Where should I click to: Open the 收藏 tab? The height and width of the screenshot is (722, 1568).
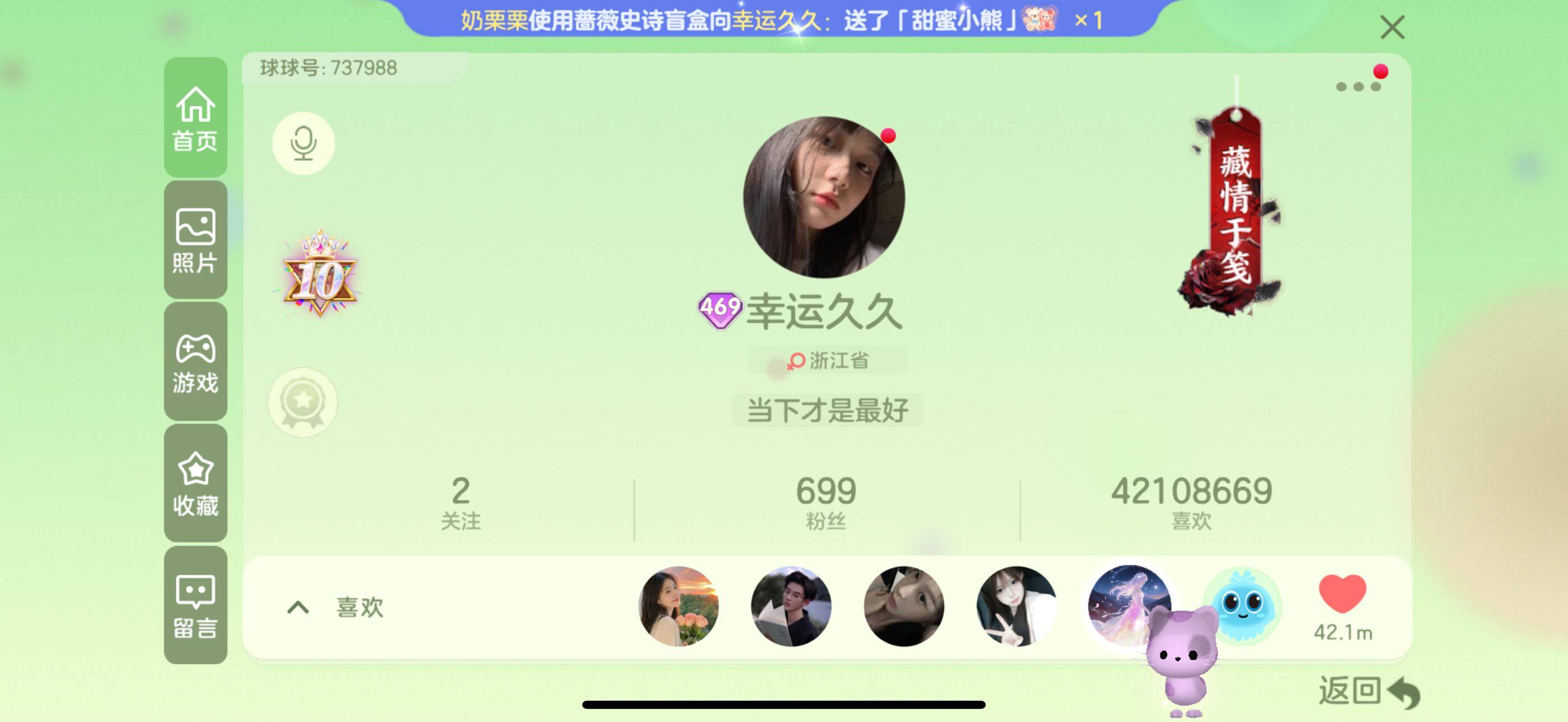tap(195, 483)
